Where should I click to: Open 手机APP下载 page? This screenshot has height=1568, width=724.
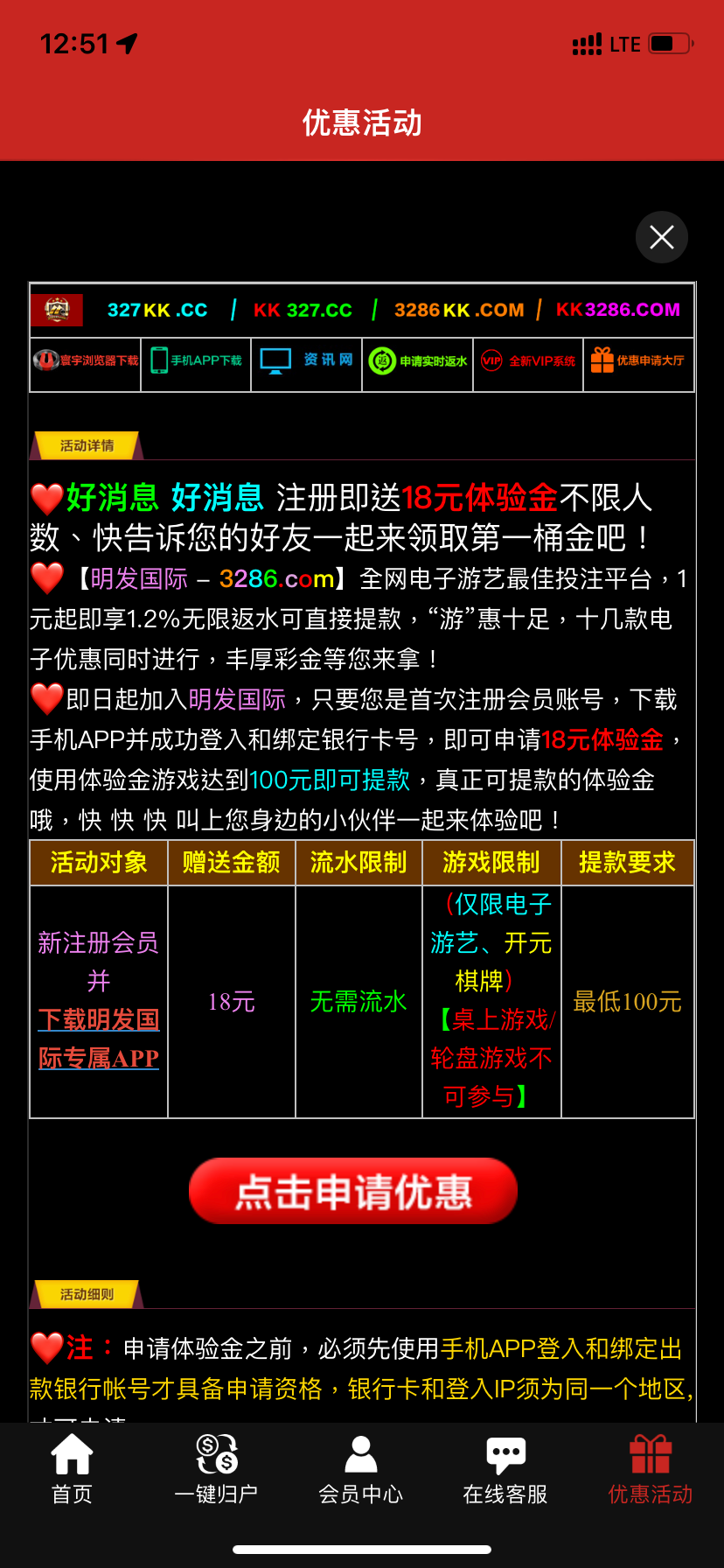[x=197, y=360]
